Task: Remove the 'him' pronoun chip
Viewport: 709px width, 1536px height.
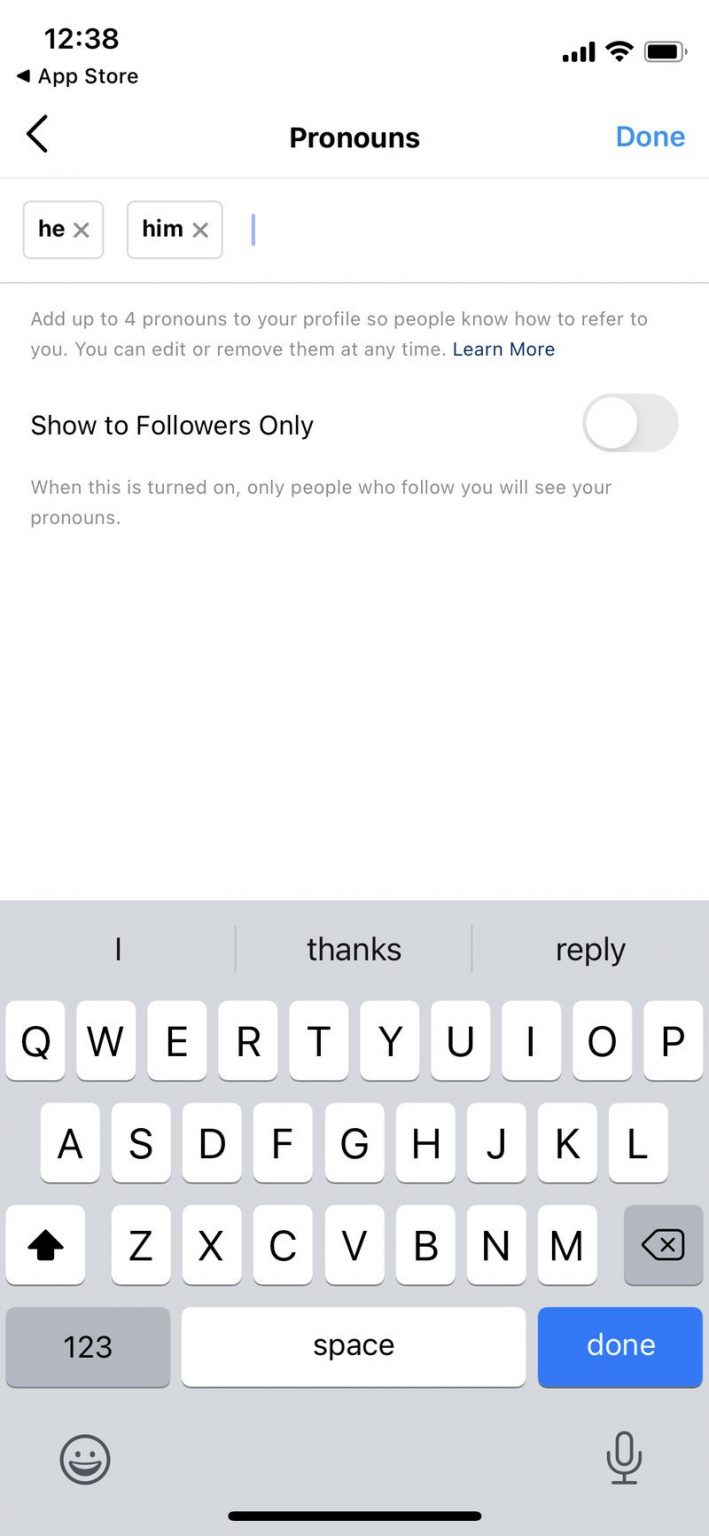Action: pyautogui.click(x=200, y=230)
